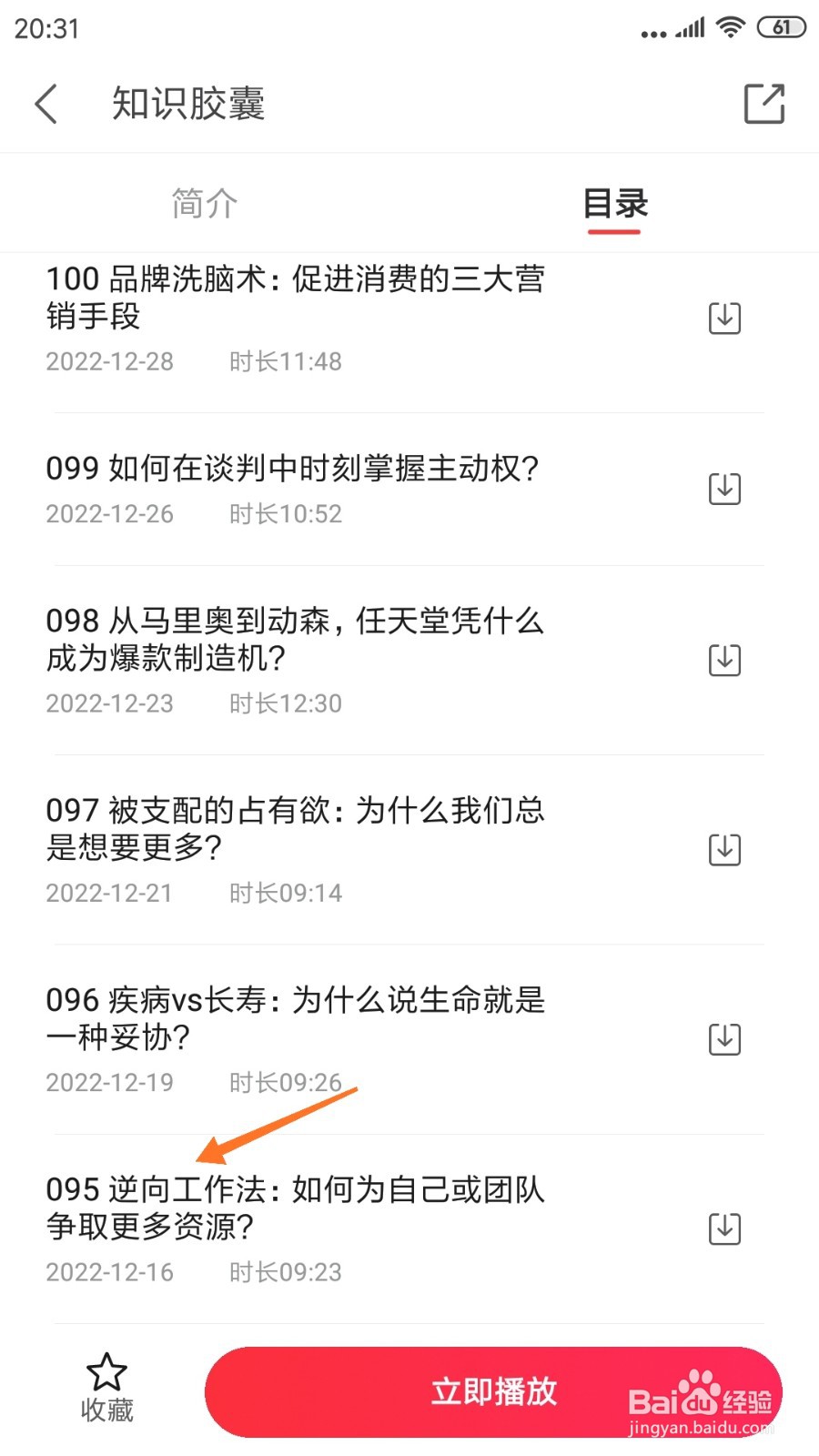
Task: Download episode 098 audio
Action: coord(724,660)
